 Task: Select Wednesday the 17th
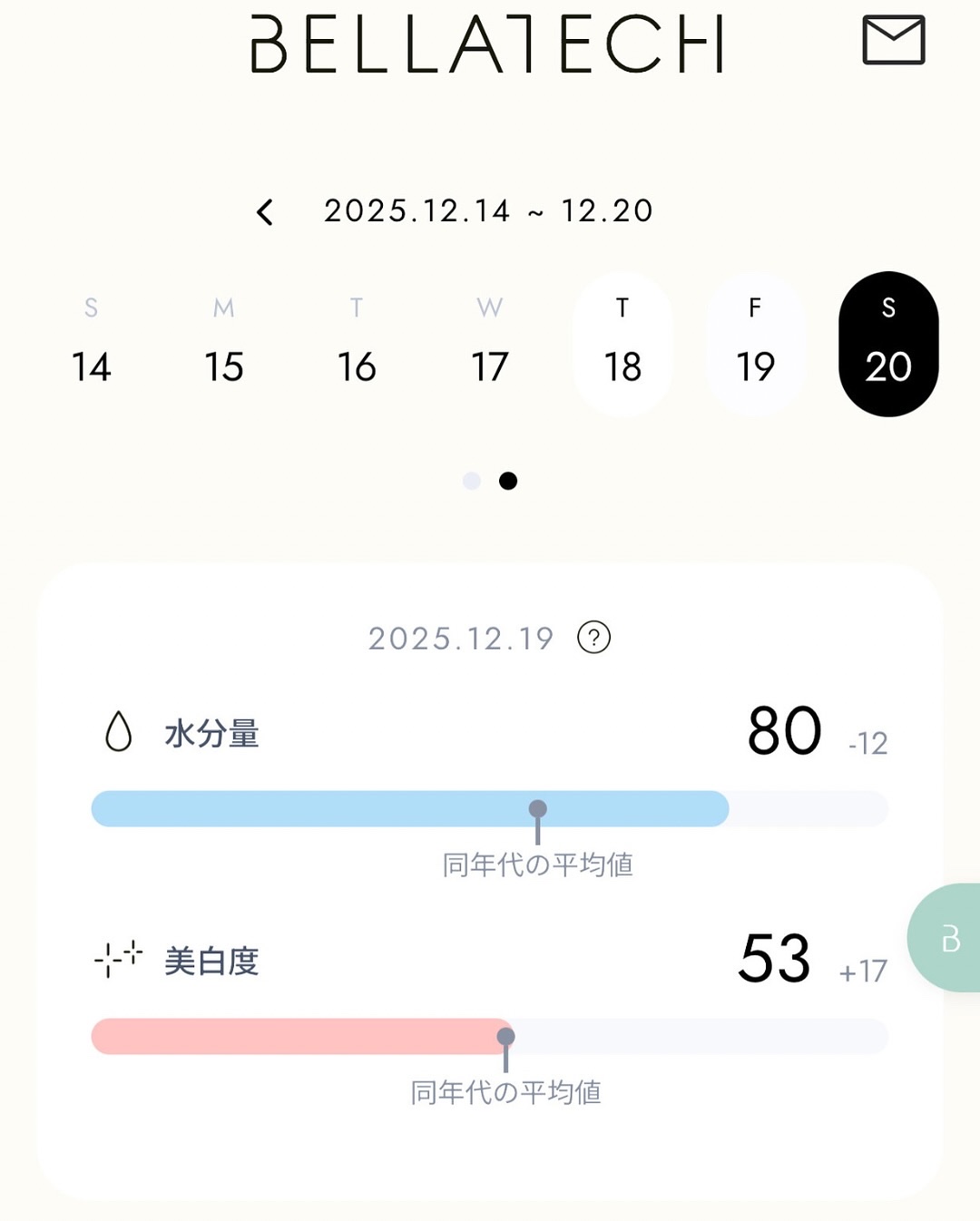point(489,345)
